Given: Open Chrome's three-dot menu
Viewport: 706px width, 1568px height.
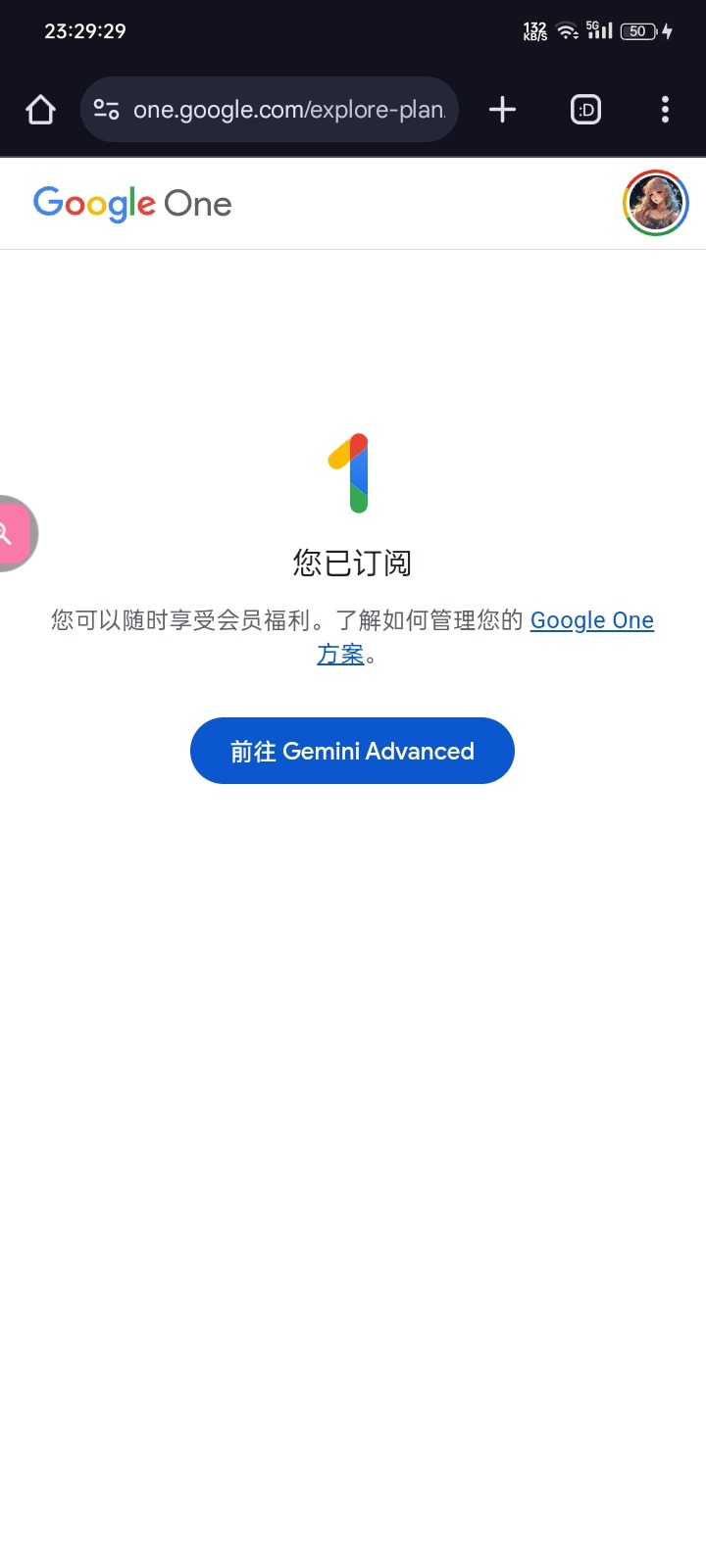Looking at the screenshot, I should [x=665, y=109].
